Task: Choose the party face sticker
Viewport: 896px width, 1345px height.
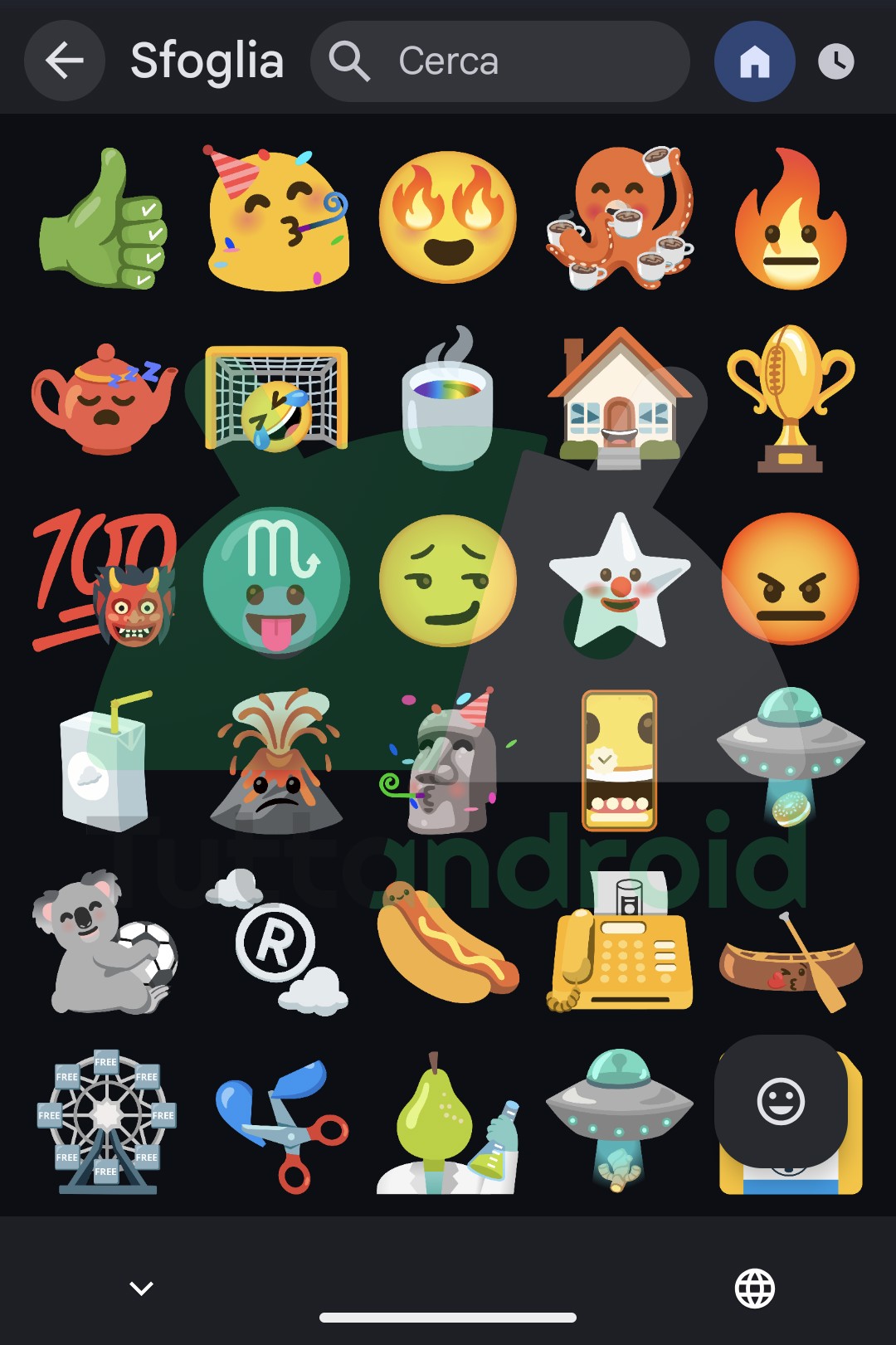Action: (278, 220)
